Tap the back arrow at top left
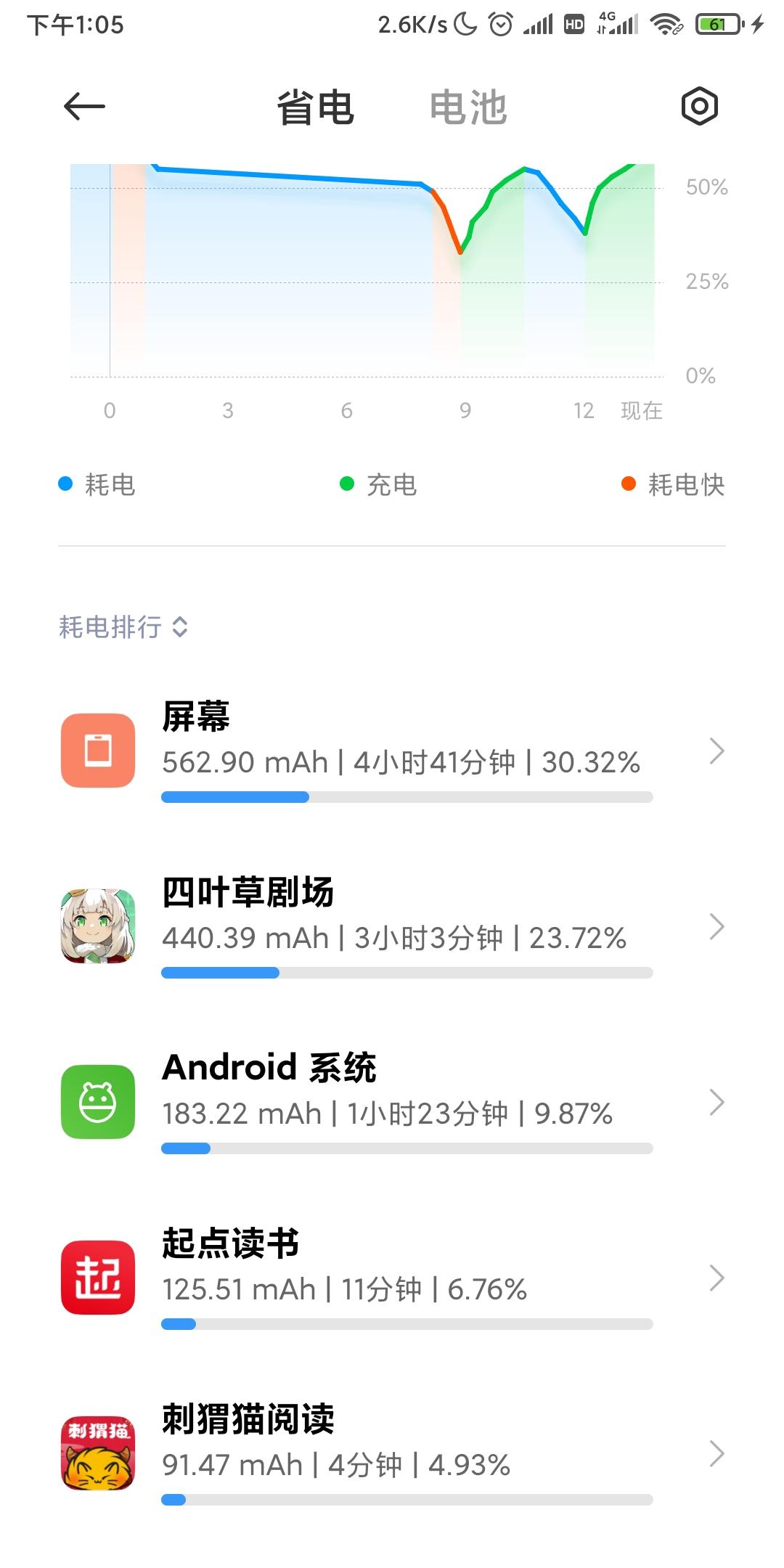Viewport: 784px width, 1568px height. (82, 107)
